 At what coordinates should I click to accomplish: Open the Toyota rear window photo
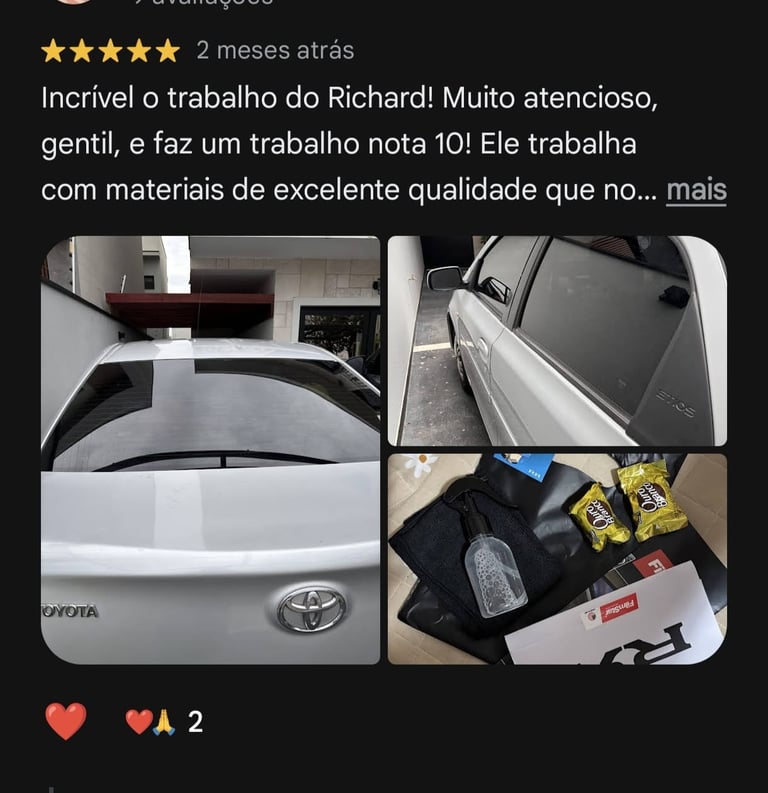210,450
